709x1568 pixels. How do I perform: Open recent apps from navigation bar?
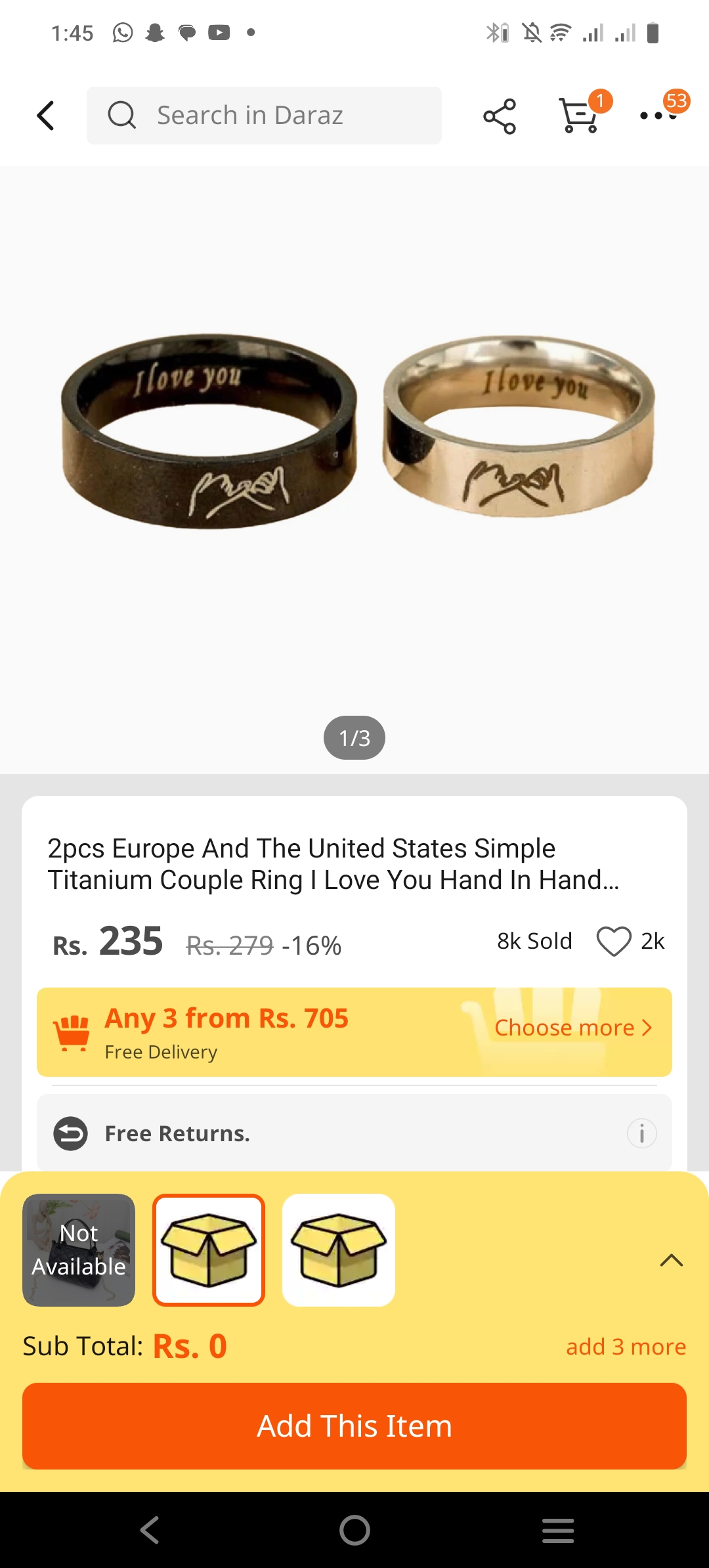tap(558, 1530)
